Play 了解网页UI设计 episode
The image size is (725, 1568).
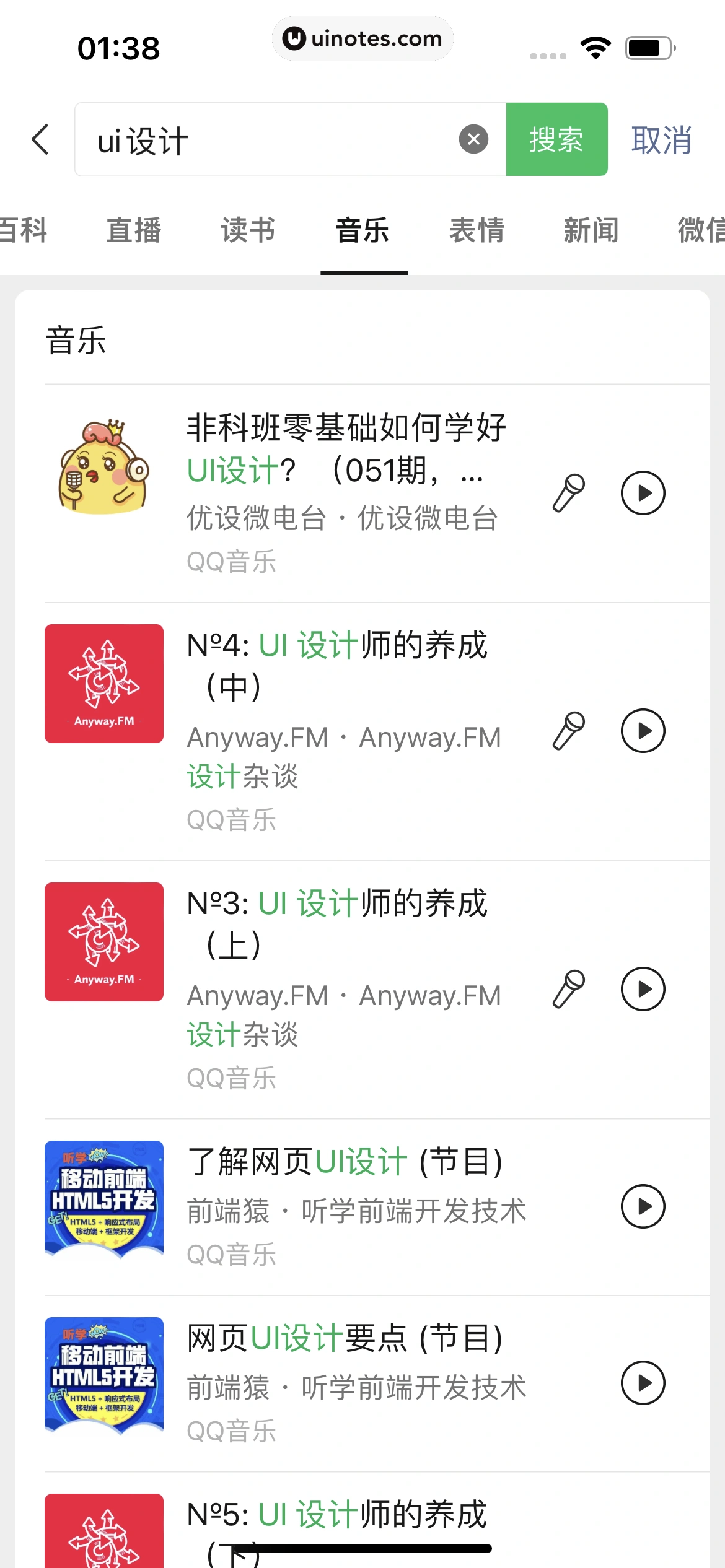pyautogui.click(x=643, y=1206)
